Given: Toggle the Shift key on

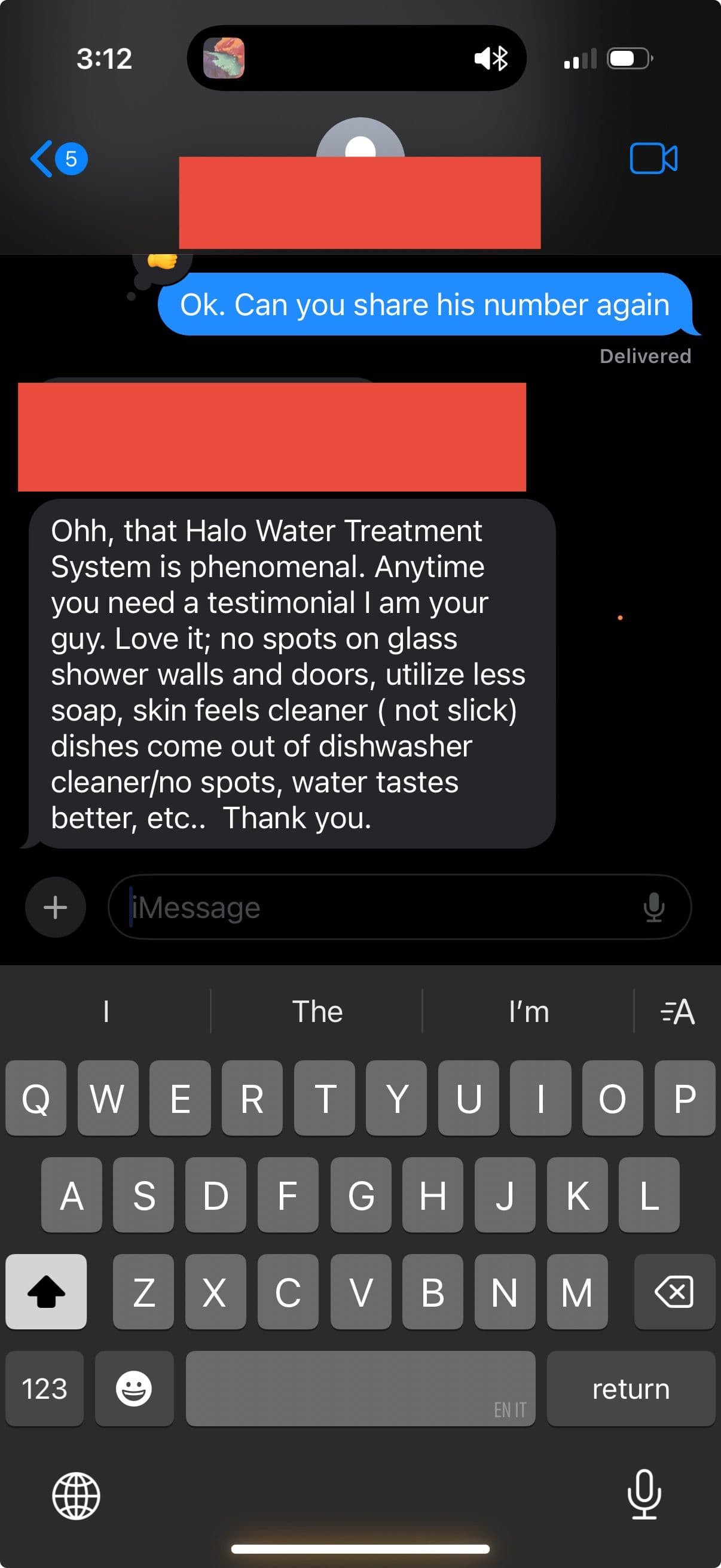Looking at the screenshot, I should tap(45, 1292).
